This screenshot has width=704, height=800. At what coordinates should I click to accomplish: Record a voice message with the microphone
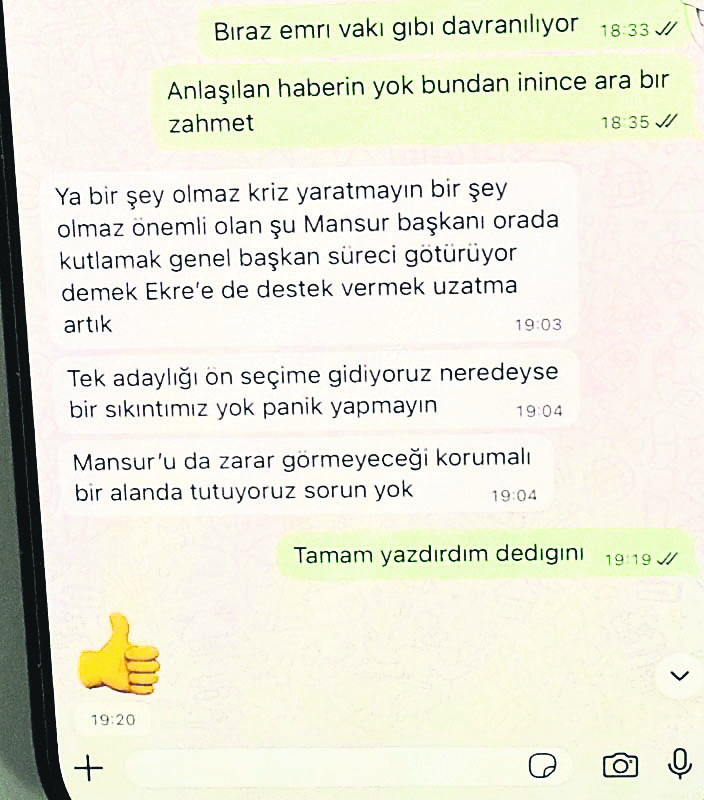(680, 764)
